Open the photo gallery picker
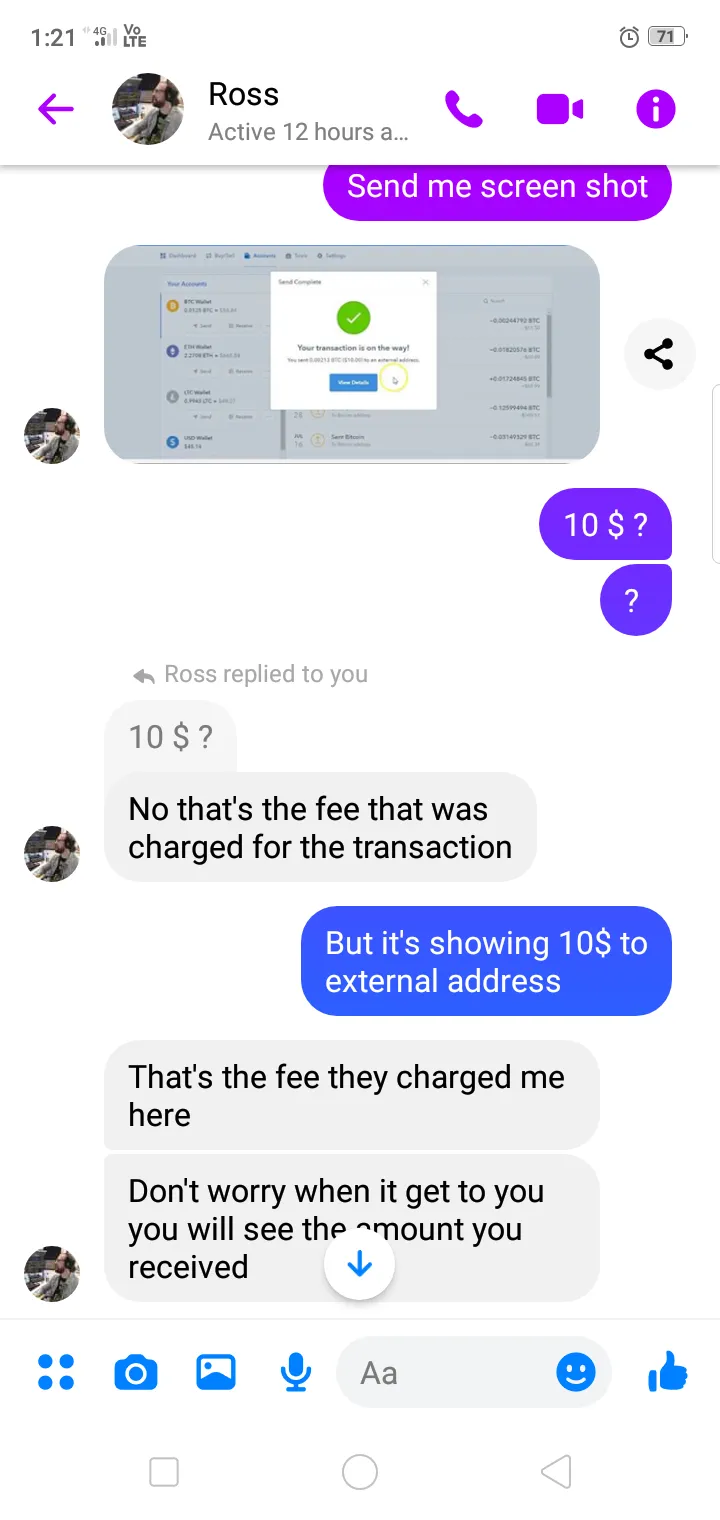 216,1372
